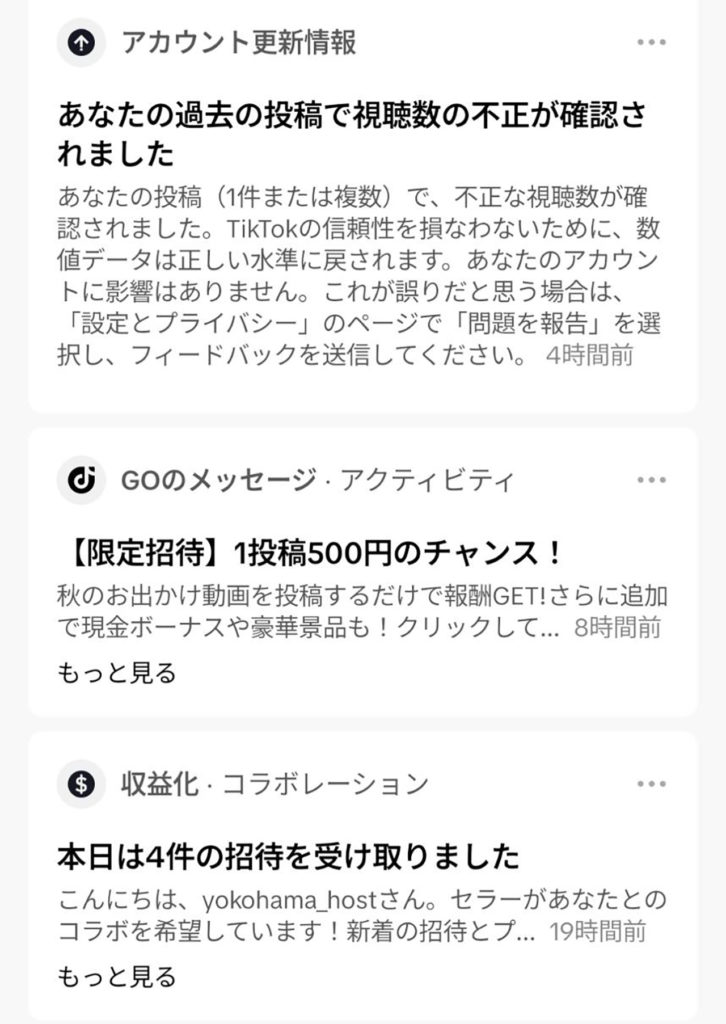
Task: Open the 本日は4件の招待 collaboration card
Action: pos(290,856)
